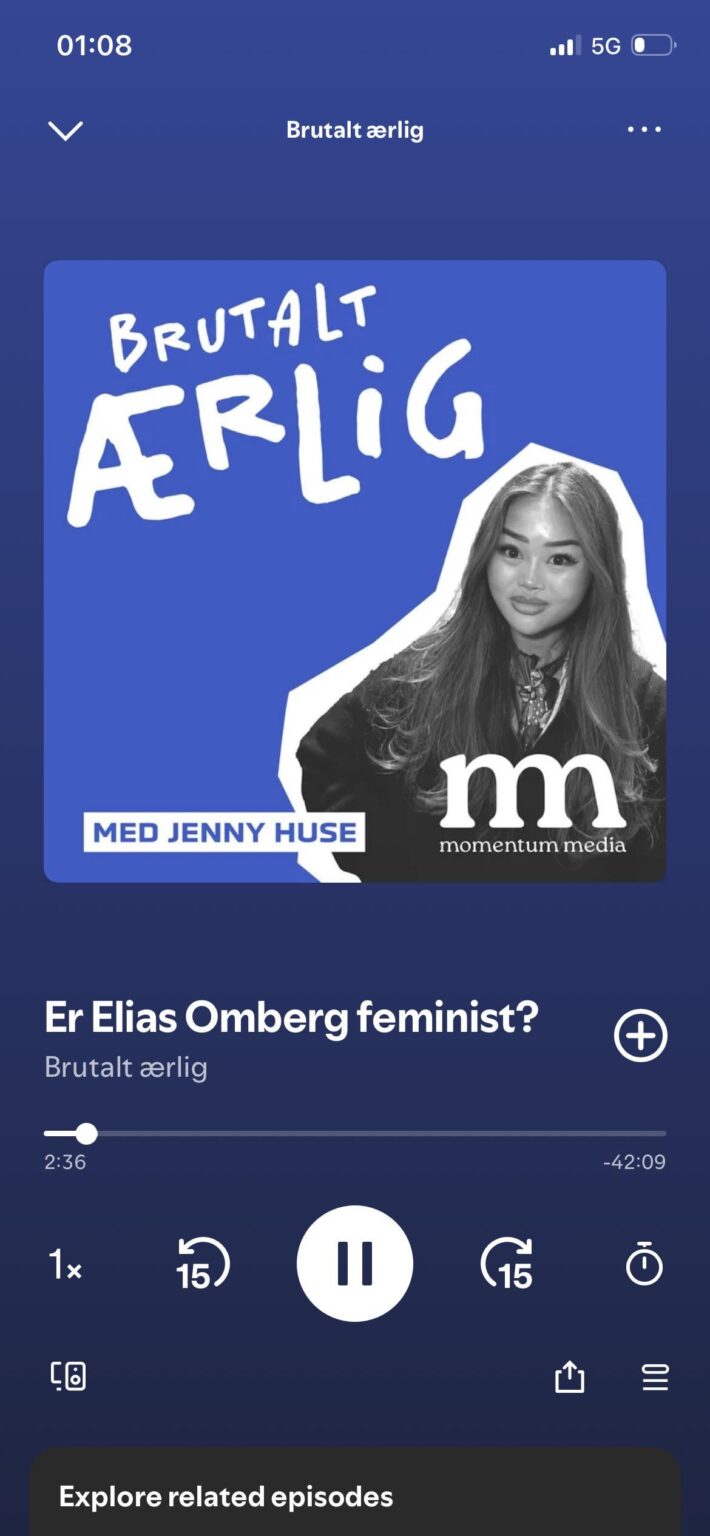Collapse the player with the down chevron

coord(66,130)
